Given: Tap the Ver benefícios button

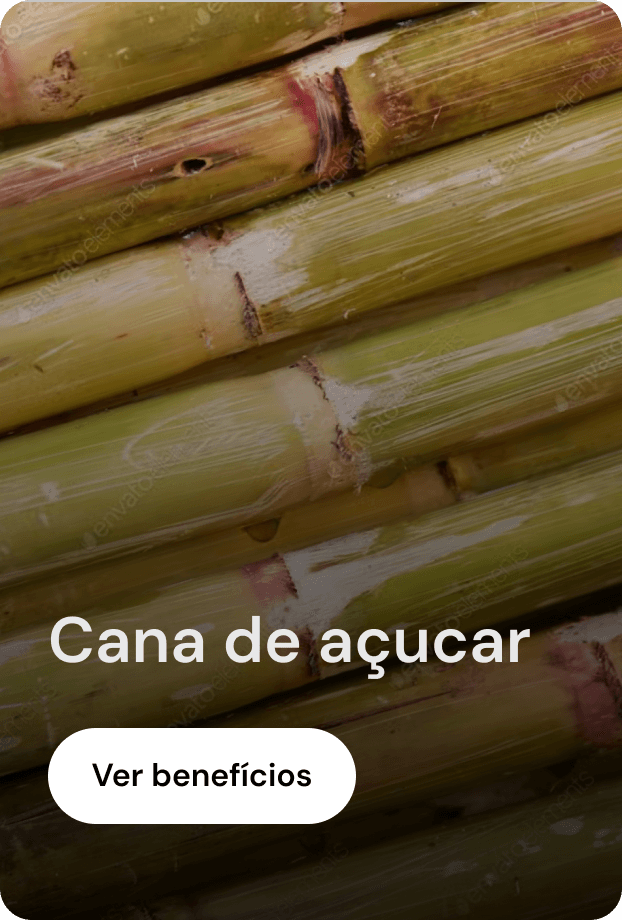Looking at the screenshot, I should 202,776.
